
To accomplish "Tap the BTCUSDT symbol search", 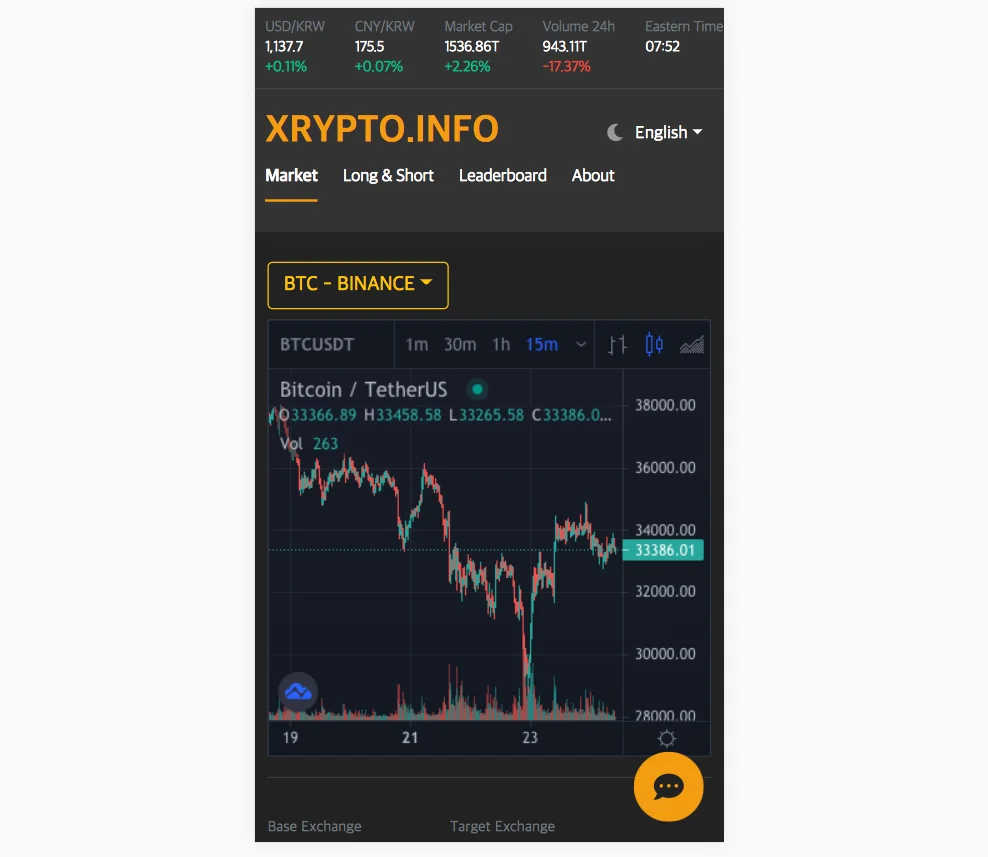I will pos(317,345).
